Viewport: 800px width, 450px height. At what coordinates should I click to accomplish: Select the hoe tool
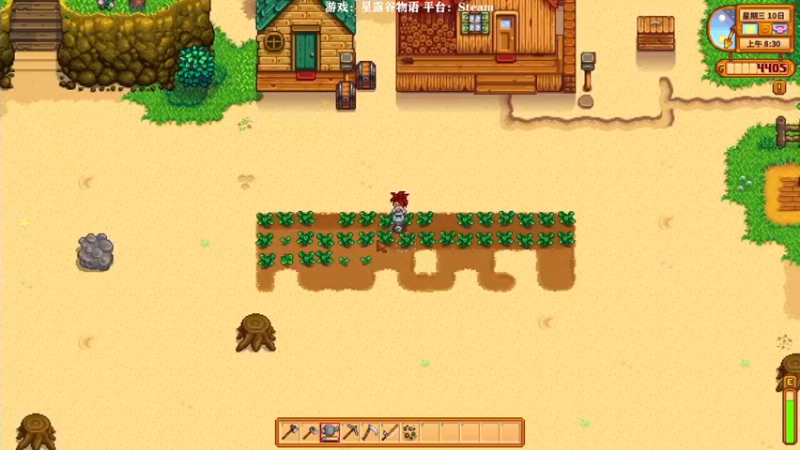click(x=310, y=432)
